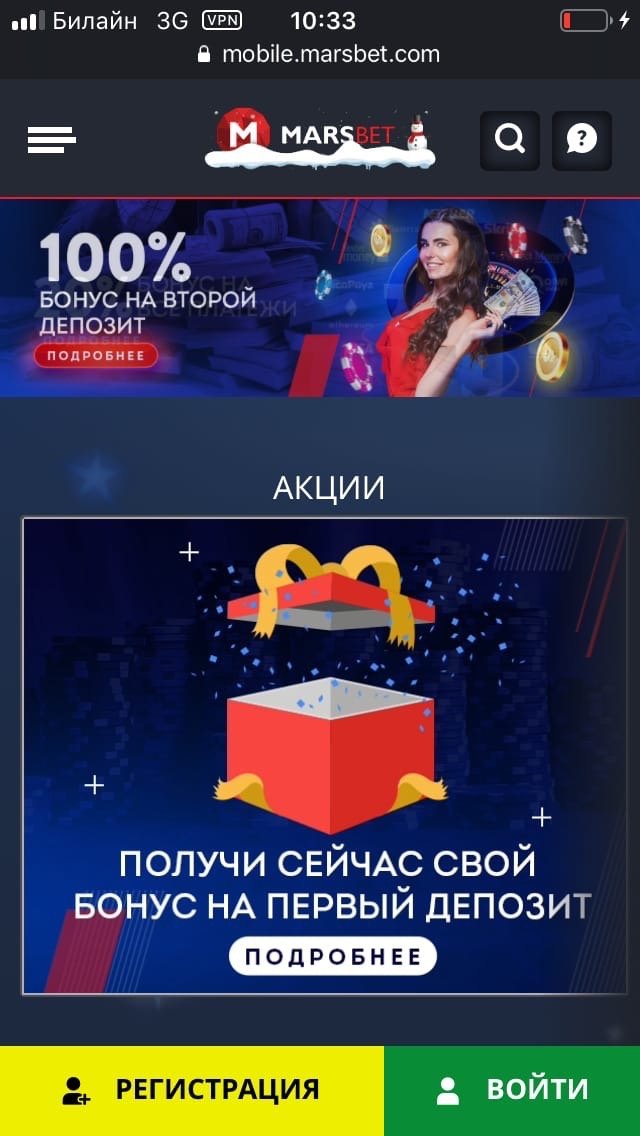640x1136 pixels.
Task: Tap the РЕГИСТРАЦИЯ button
Action: pos(191,1090)
